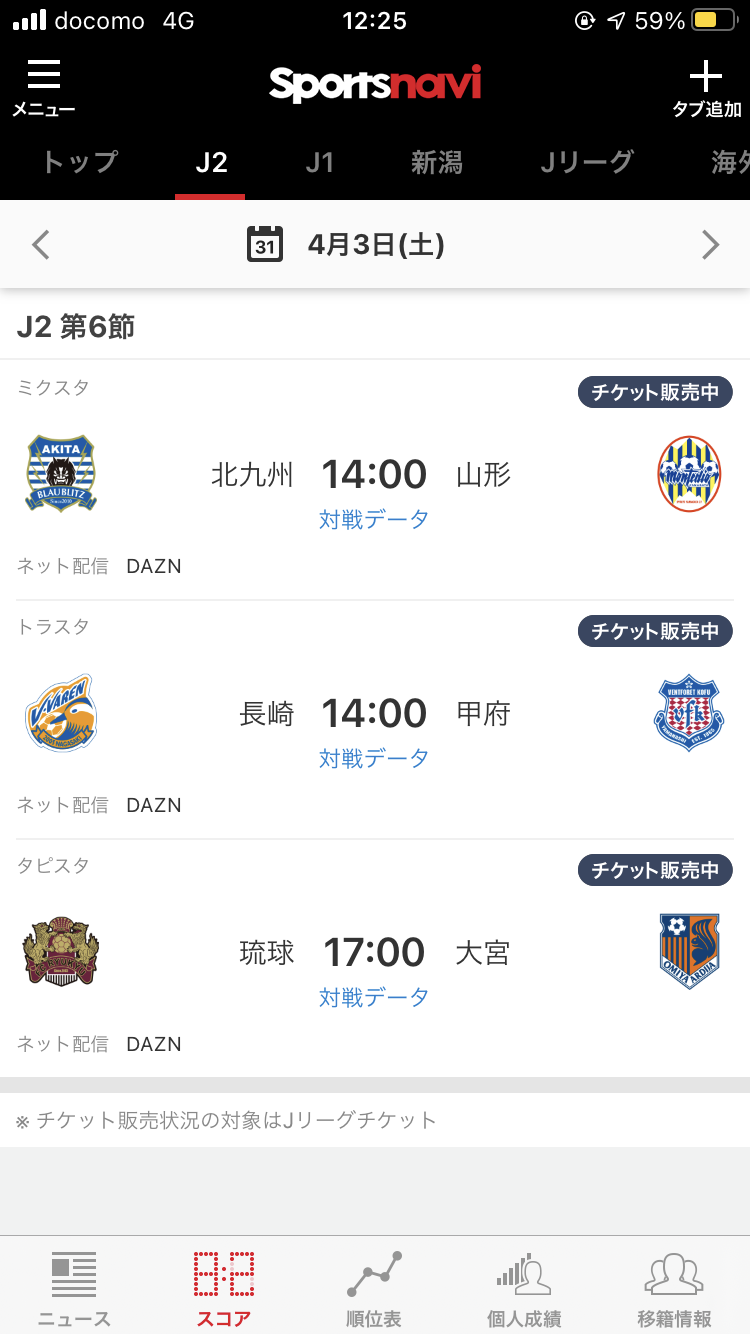Select the スコア bottom tab

(x=224, y=1289)
